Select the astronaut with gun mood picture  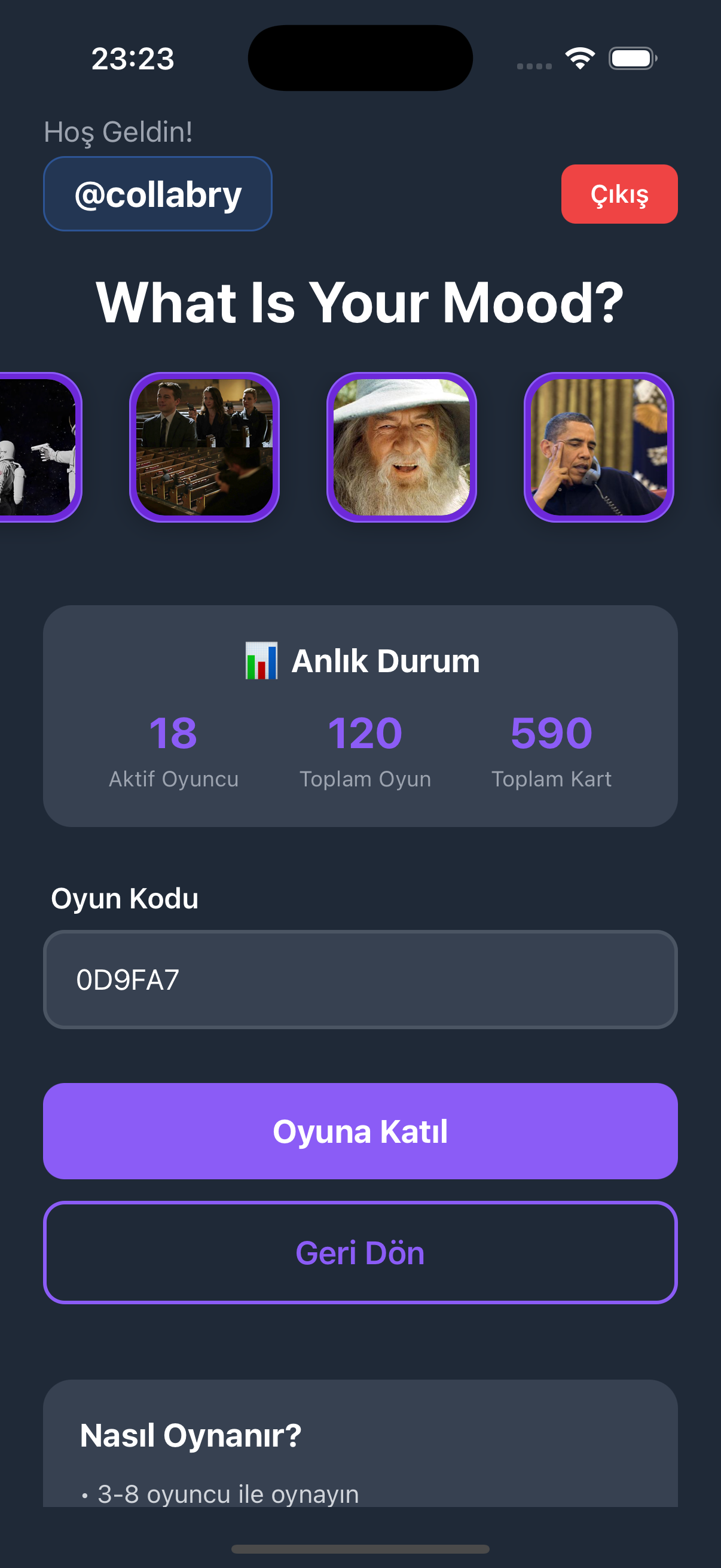(38, 447)
